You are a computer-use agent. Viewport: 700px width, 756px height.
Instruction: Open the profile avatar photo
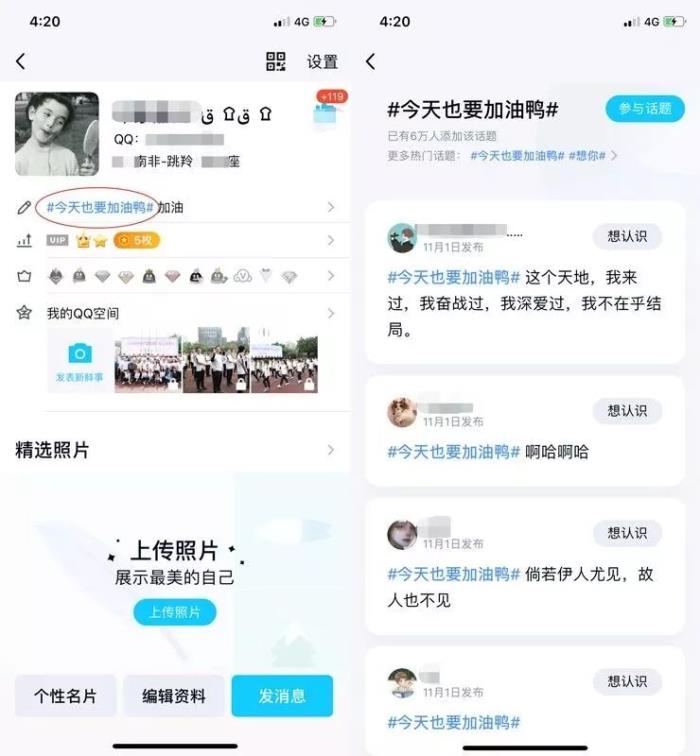[x=57, y=133]
